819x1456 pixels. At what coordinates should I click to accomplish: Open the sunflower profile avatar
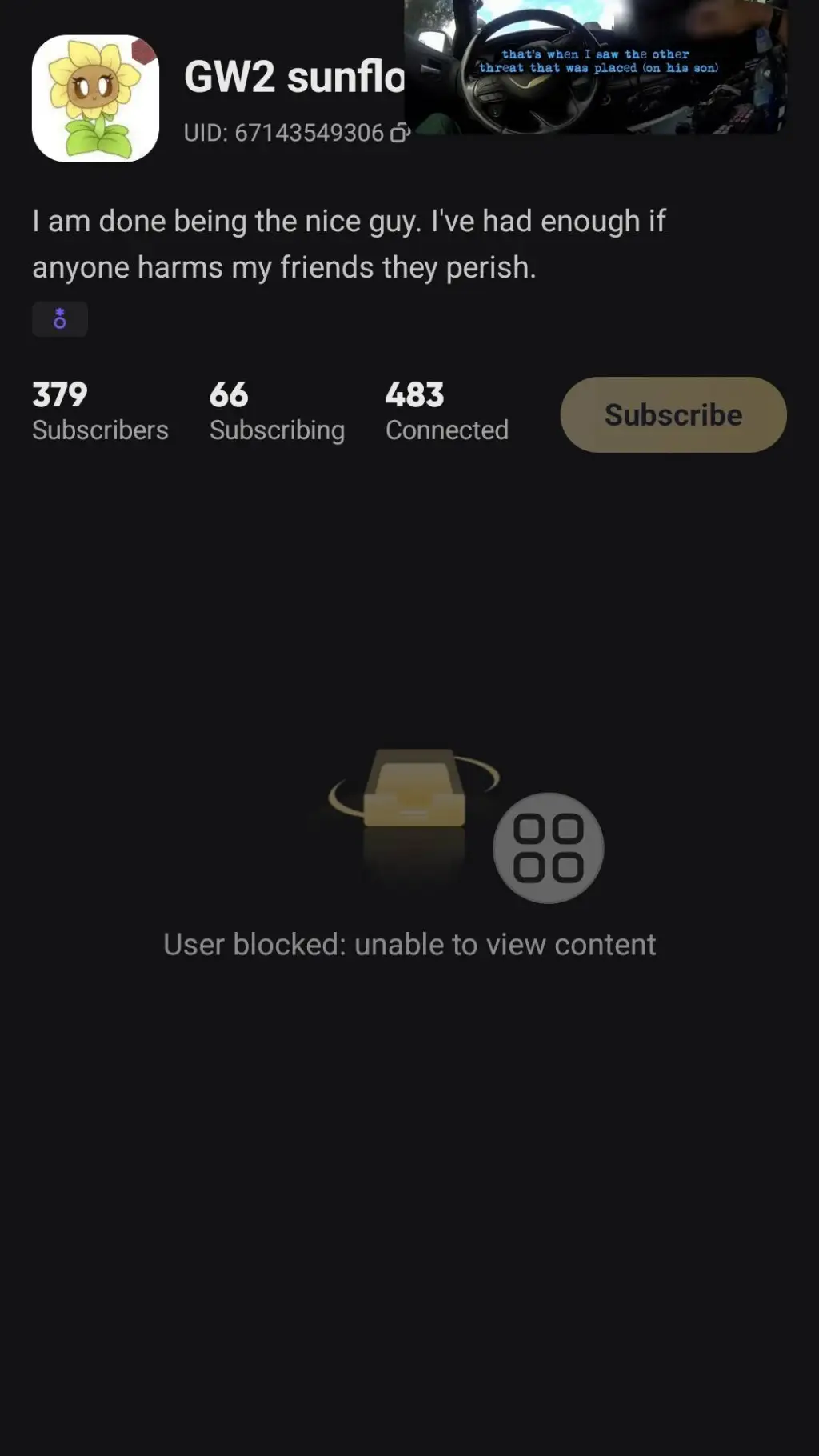coord(95,98)
